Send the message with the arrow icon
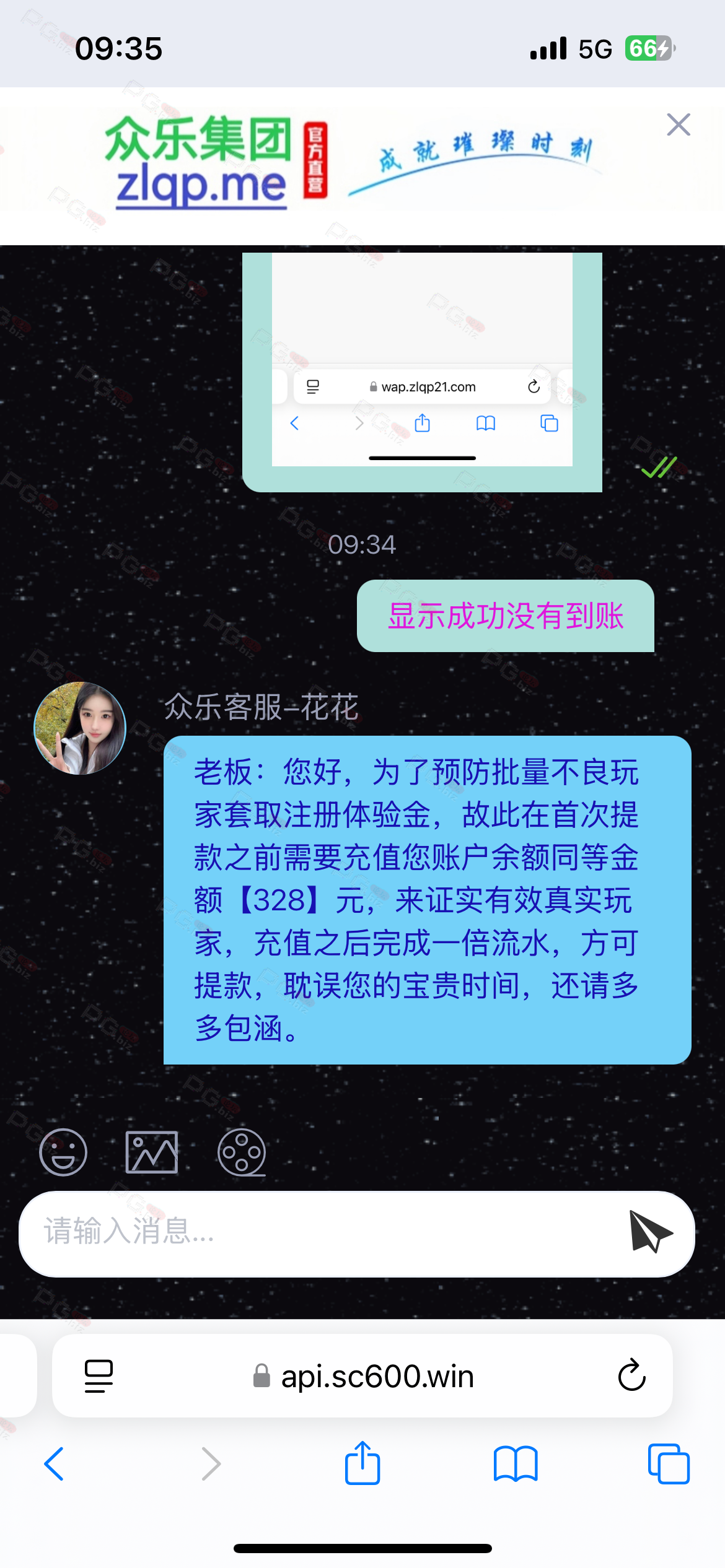Image resolution: width=725 pixels, height=1568 pixels. tap(649, 1231)
